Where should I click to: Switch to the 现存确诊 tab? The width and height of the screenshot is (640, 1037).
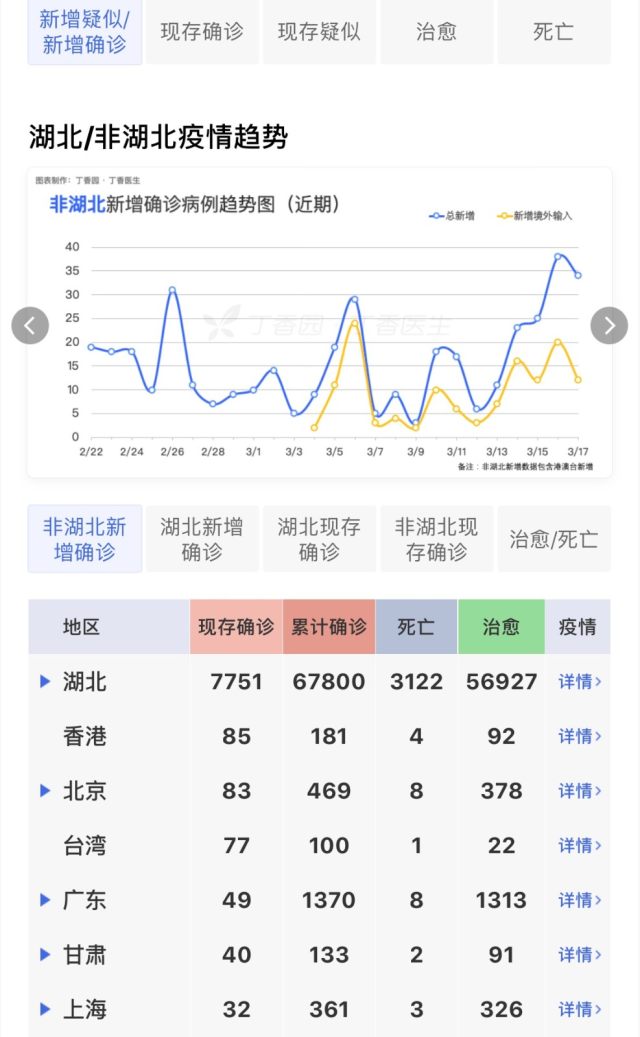click(202, 32)
